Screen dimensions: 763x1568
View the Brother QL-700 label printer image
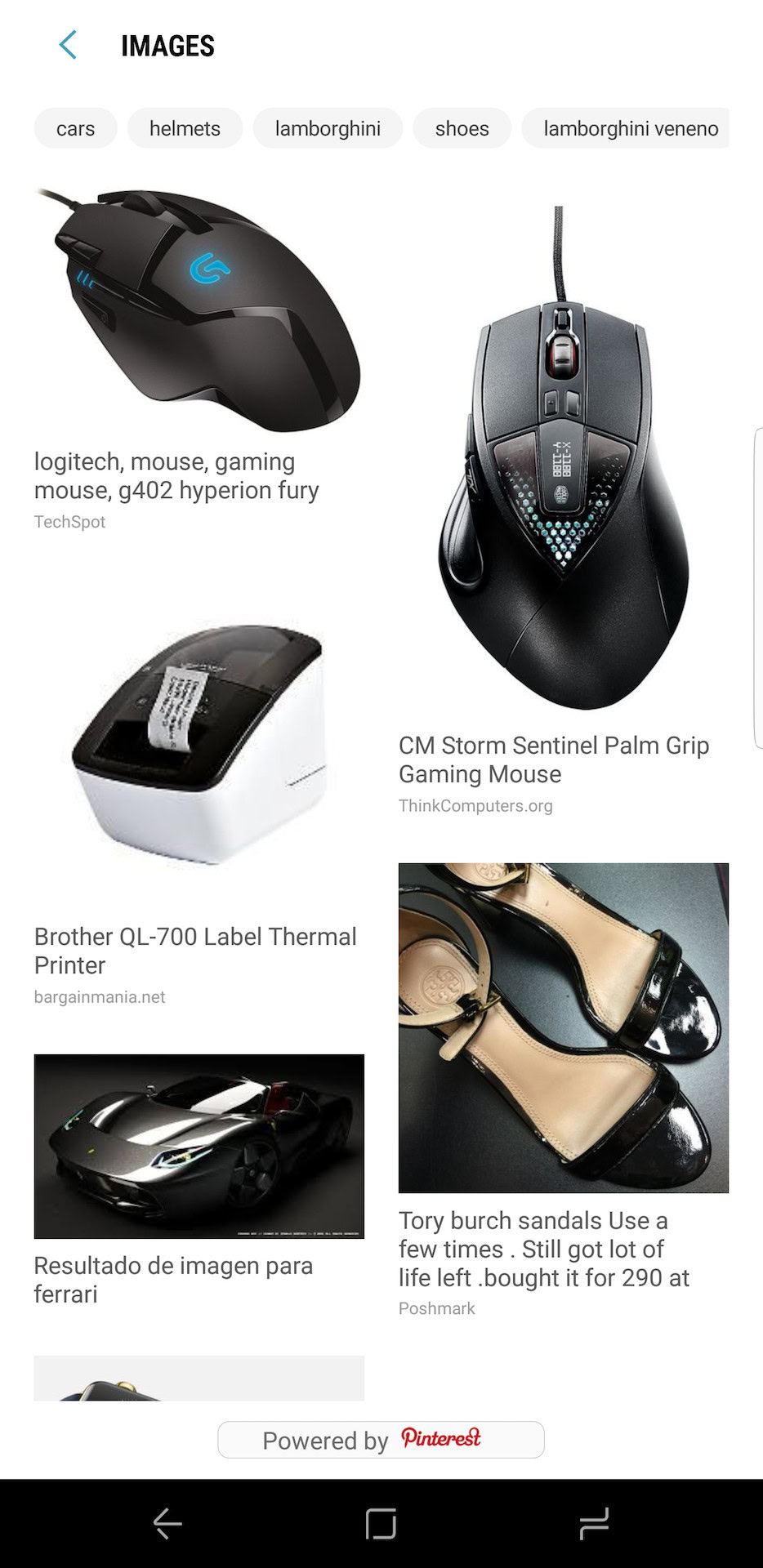[x=199, y=745]
